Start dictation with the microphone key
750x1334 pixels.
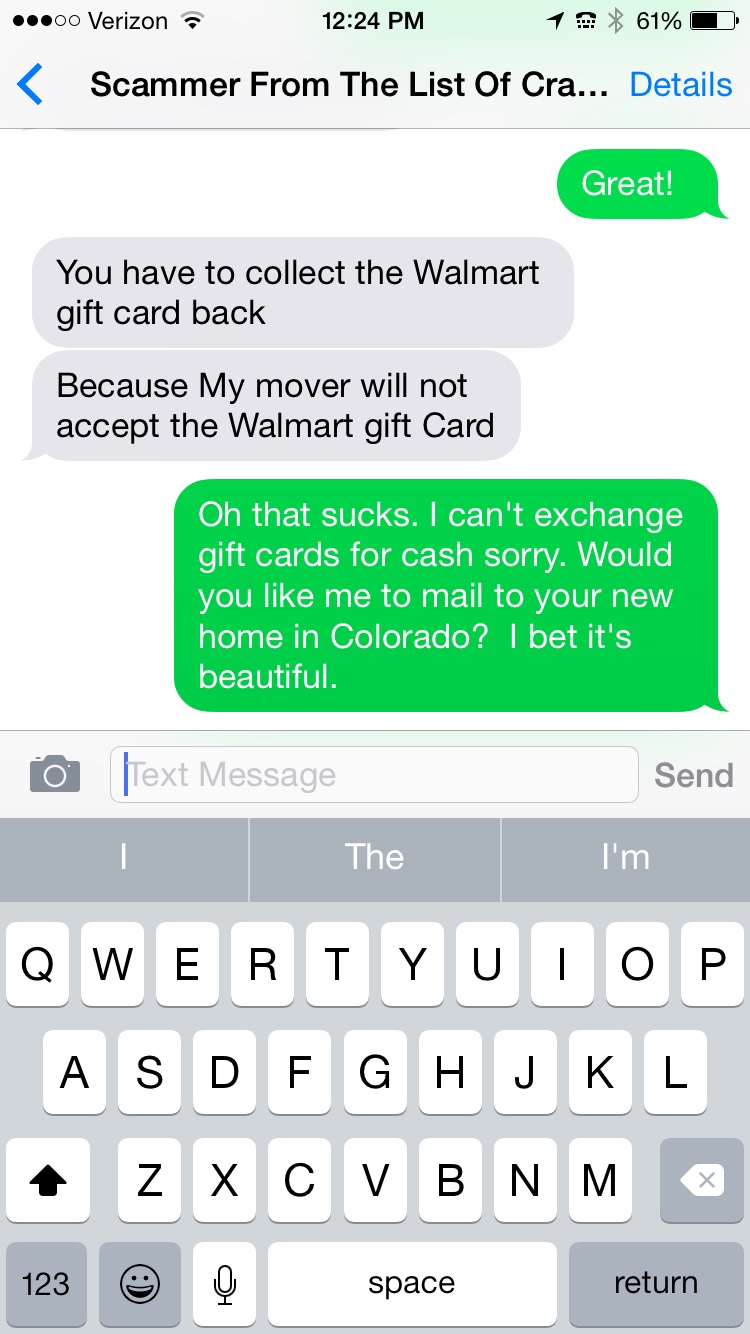225,1283
